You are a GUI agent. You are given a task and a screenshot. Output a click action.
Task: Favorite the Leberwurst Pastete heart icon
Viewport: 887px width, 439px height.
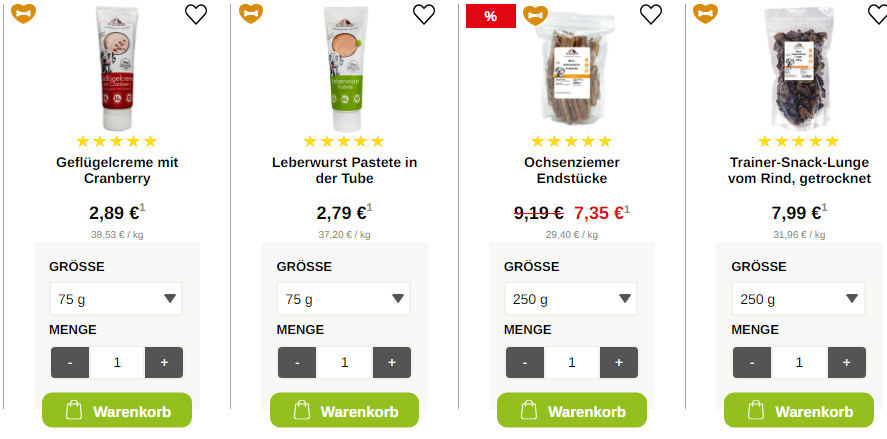click(424, 14)
